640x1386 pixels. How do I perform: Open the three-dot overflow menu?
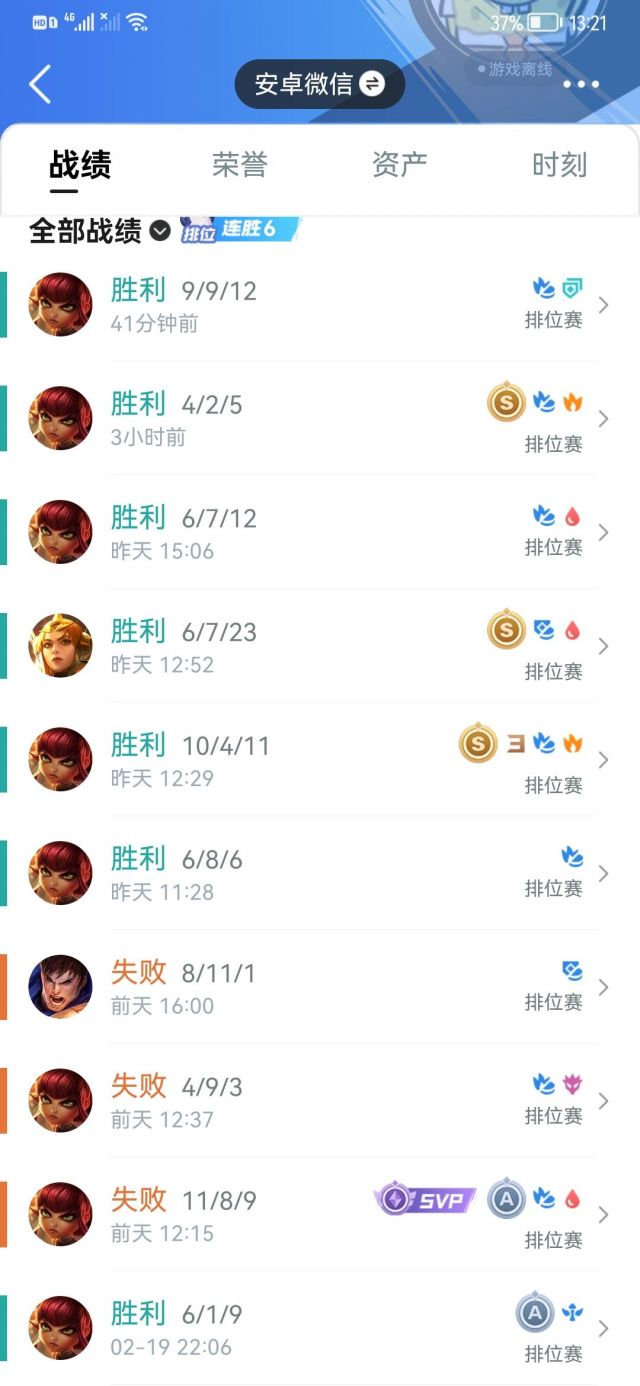point(581,85)
